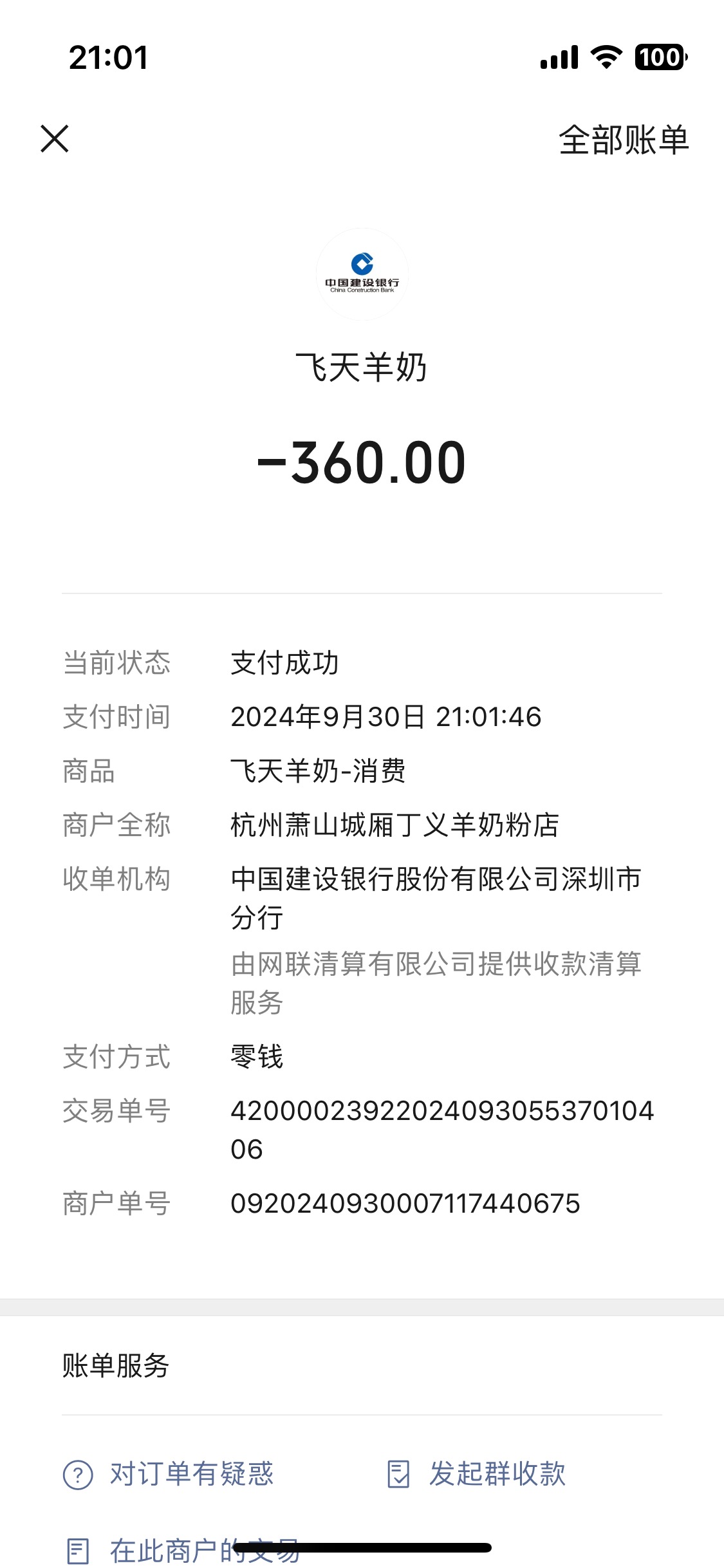Open 全部账单 all bills

point(623,140)
